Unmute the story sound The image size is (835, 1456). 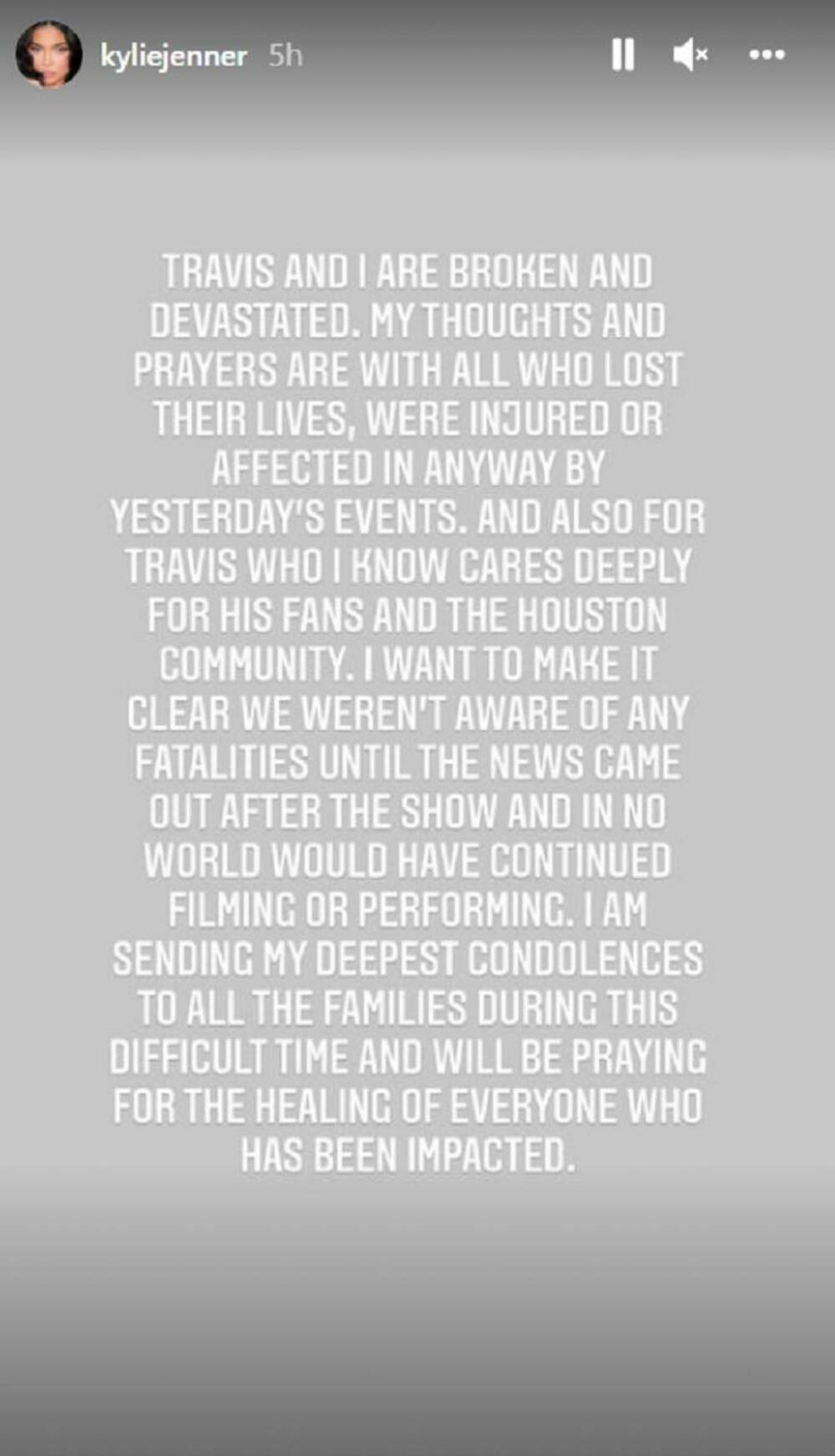690,55
